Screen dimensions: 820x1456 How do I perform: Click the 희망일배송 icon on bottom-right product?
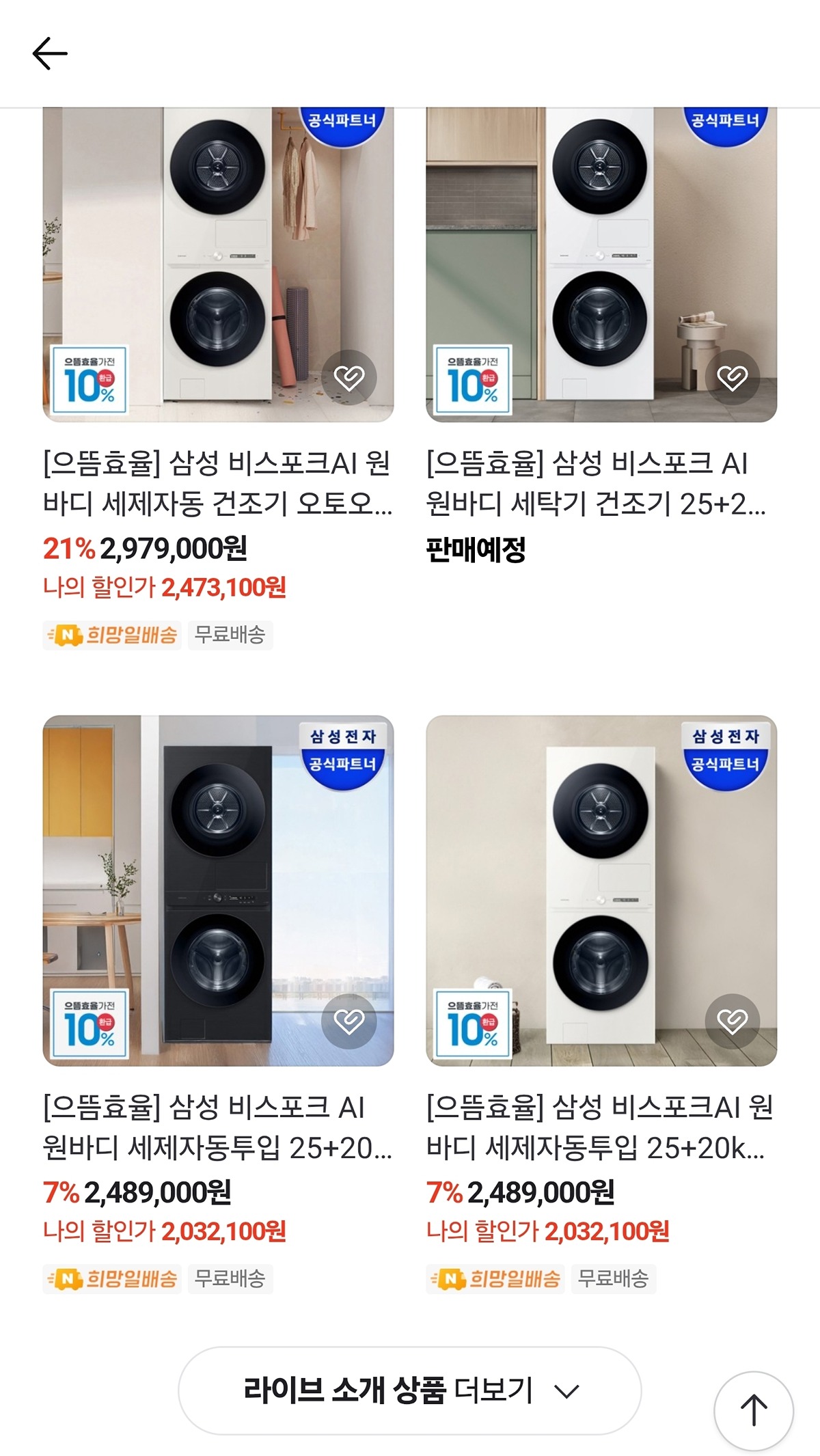pyautogui.click(x=495, y=1278)
